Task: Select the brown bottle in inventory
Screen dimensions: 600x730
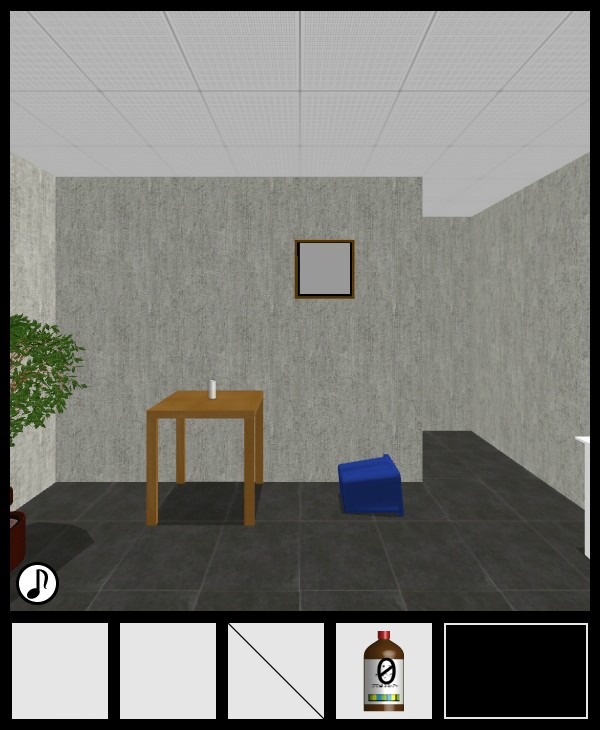Action: coord(383,671)
